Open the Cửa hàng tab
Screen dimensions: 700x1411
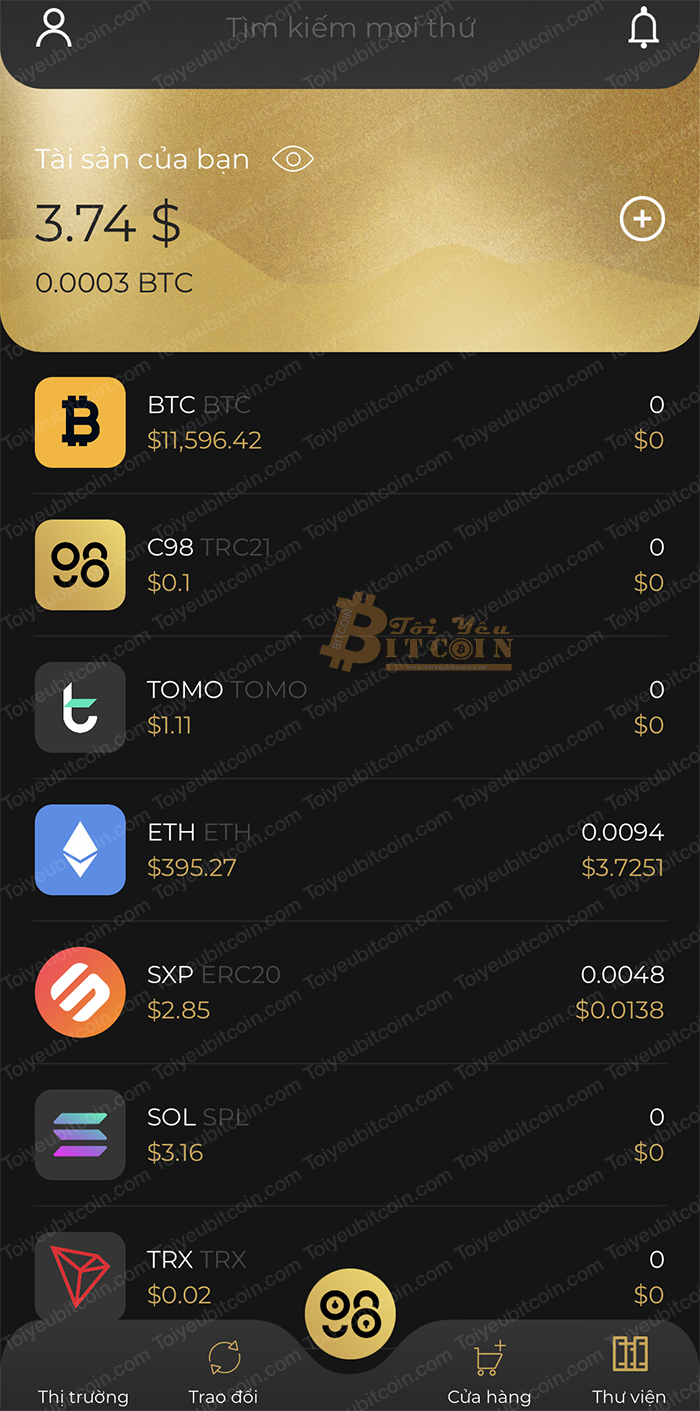(x=489, y=1372)
